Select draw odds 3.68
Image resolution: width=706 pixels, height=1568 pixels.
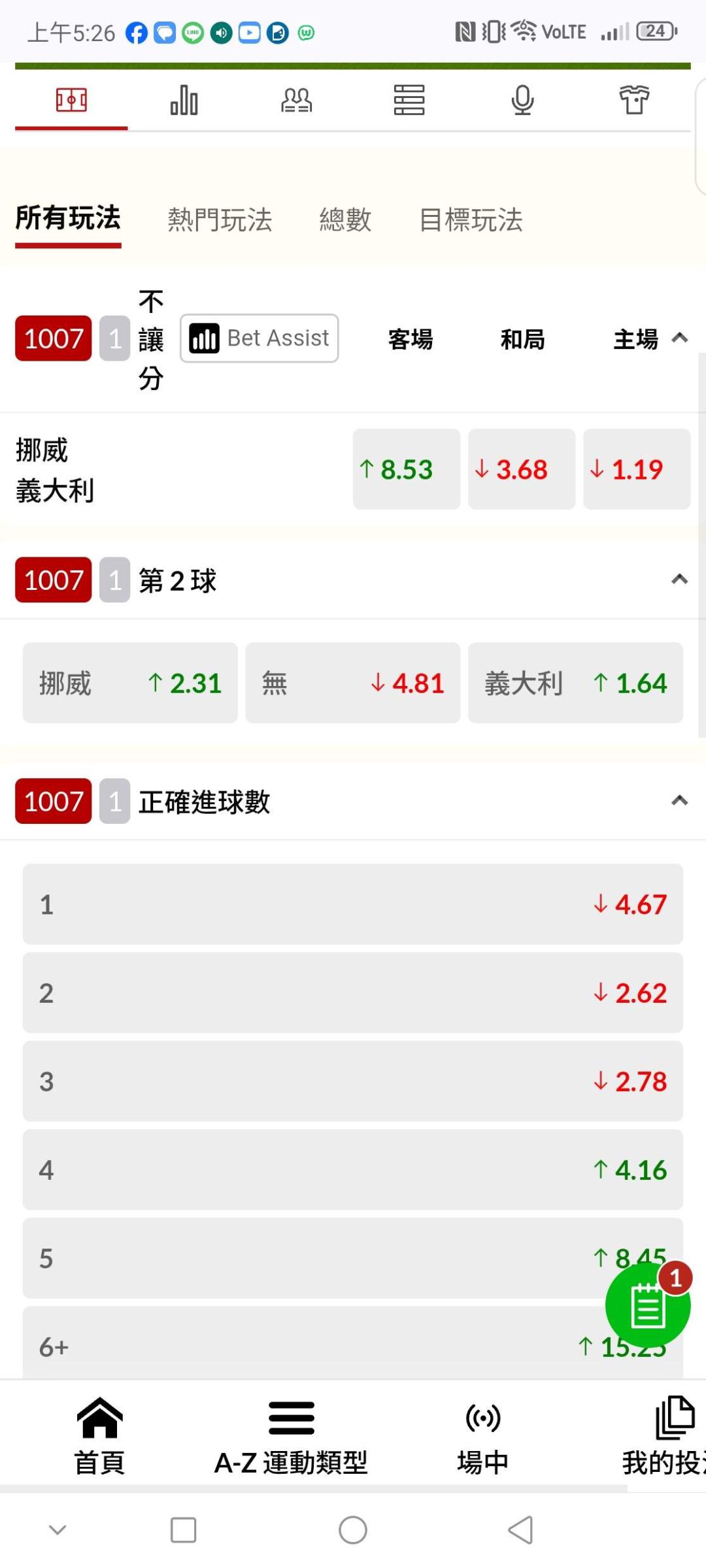pyautogui.click(x=522, y=469)
